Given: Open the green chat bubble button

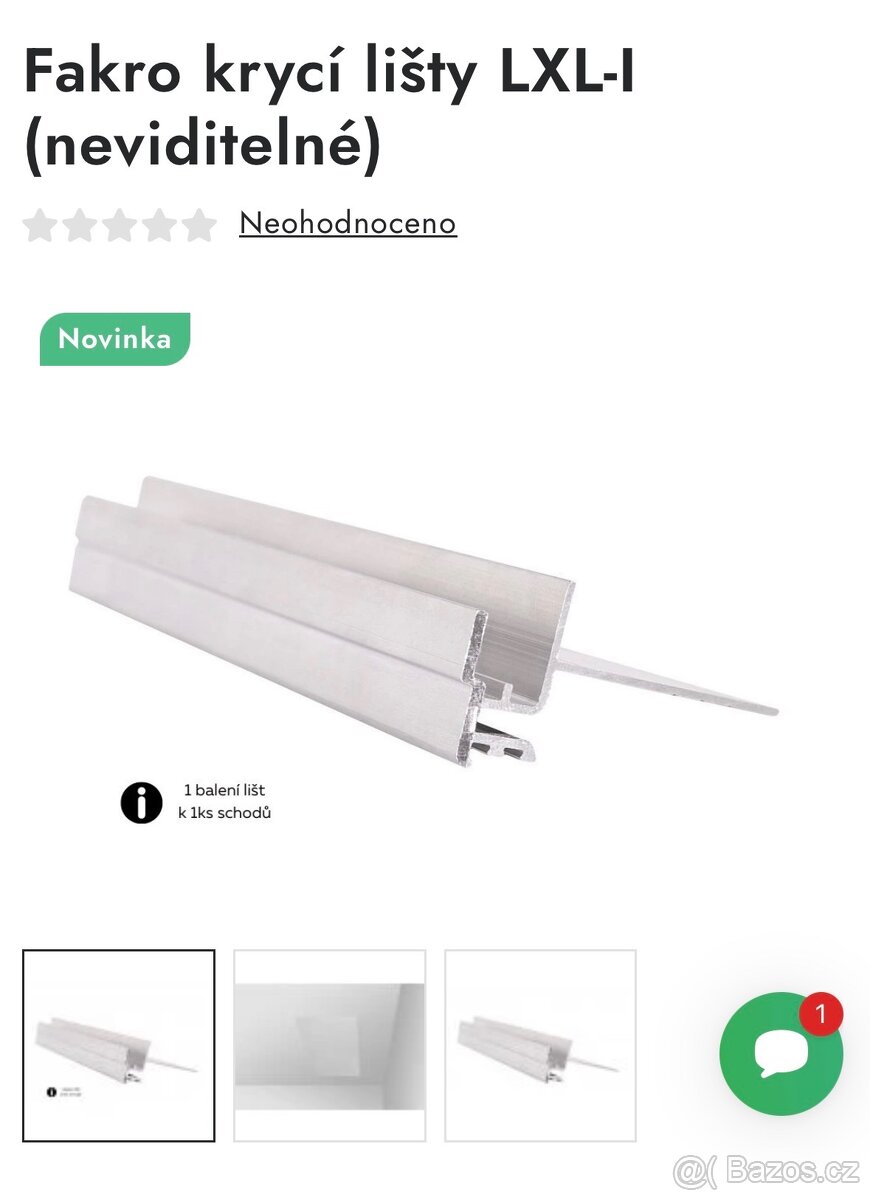Looking at the screenshot, I should (781, 1054).
